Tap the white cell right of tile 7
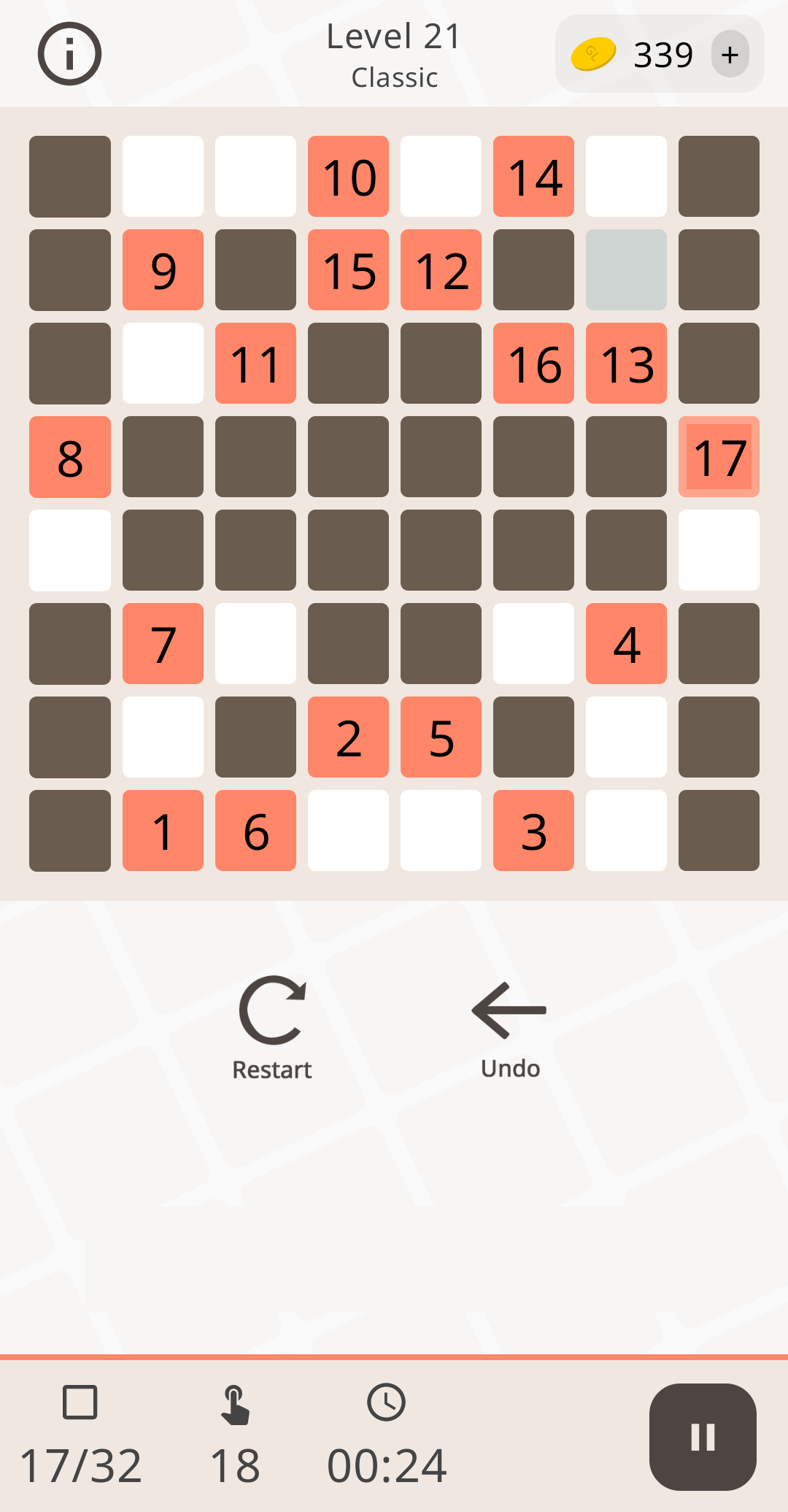 tap(255, 644)
